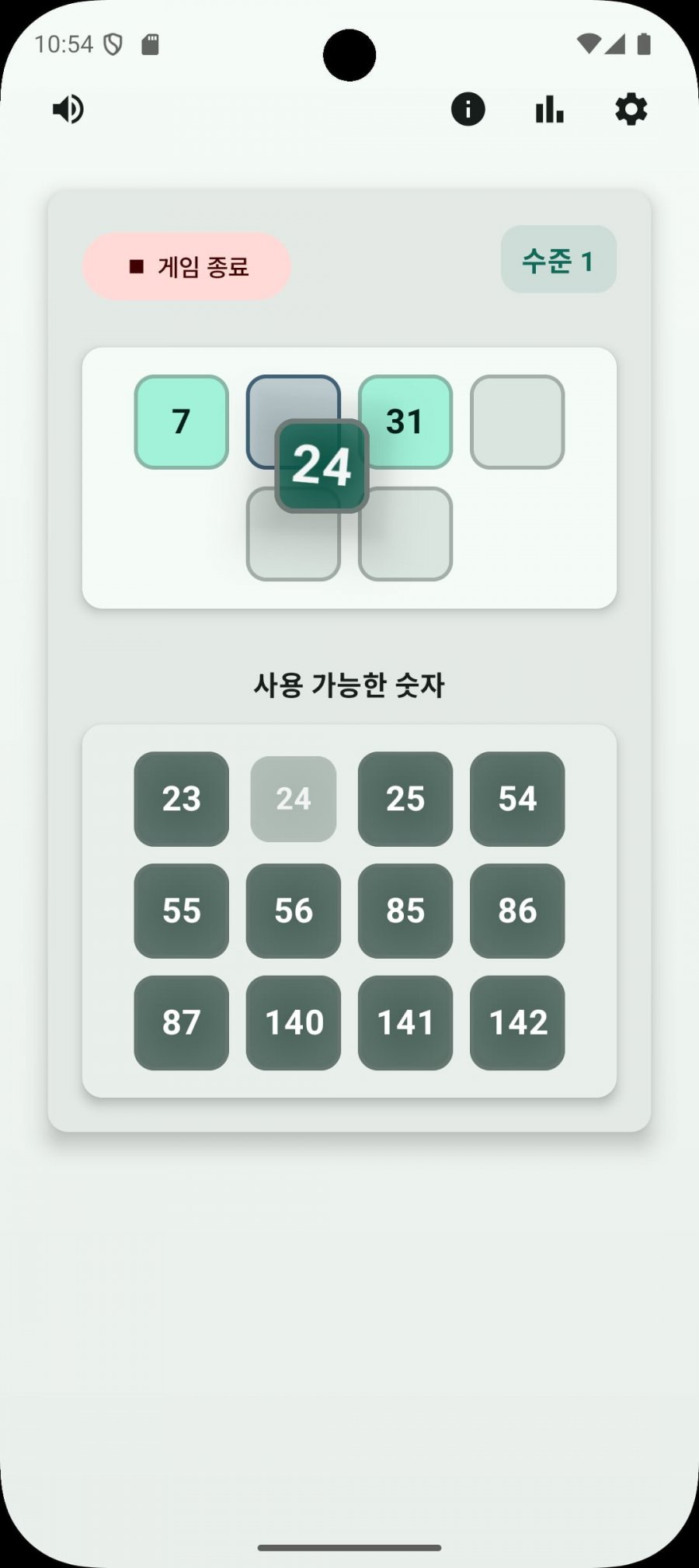
Task: View the statistics chart
Action: coord(549,109)
